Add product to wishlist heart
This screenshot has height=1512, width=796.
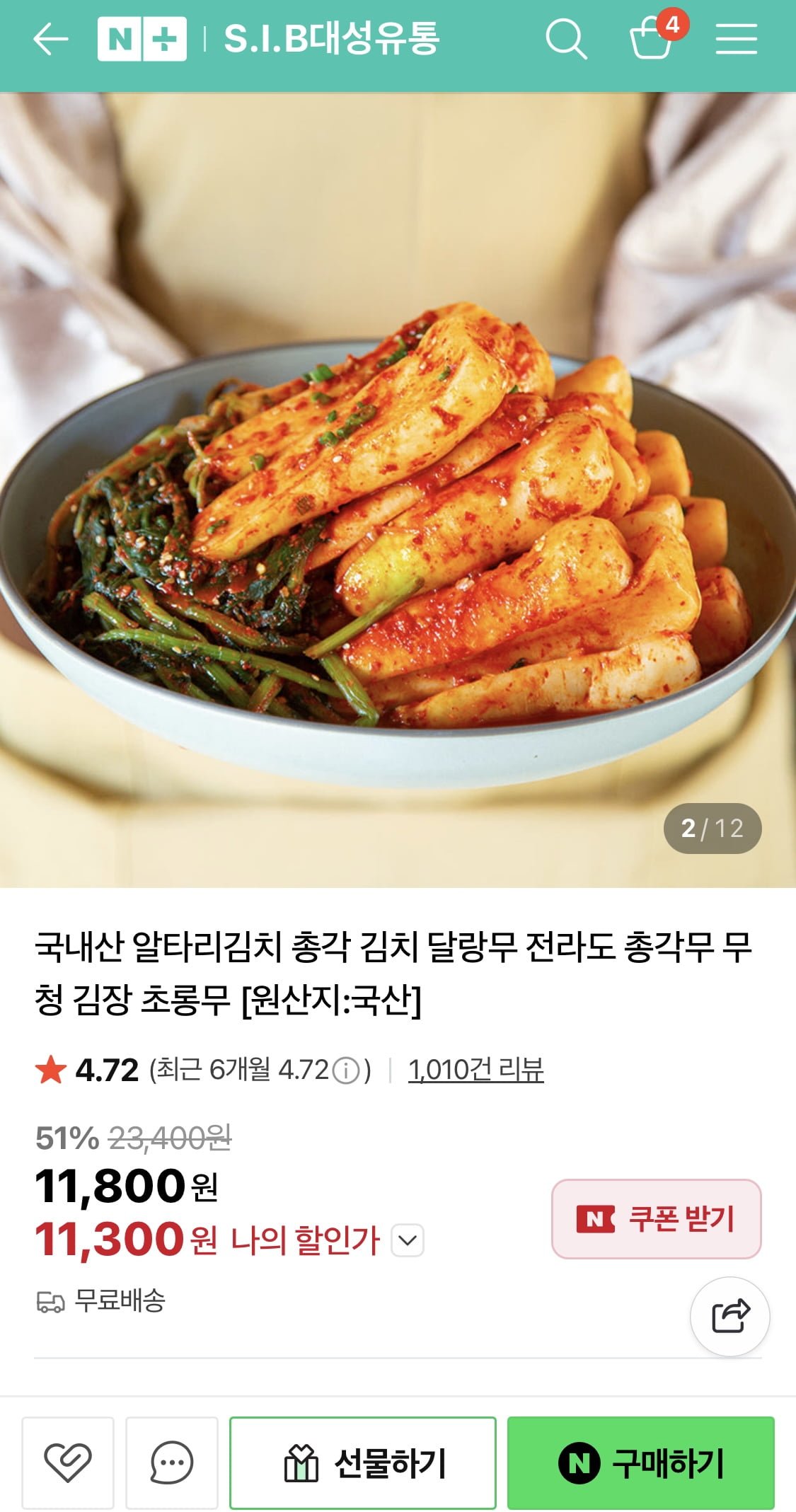tap(68, 1462)
